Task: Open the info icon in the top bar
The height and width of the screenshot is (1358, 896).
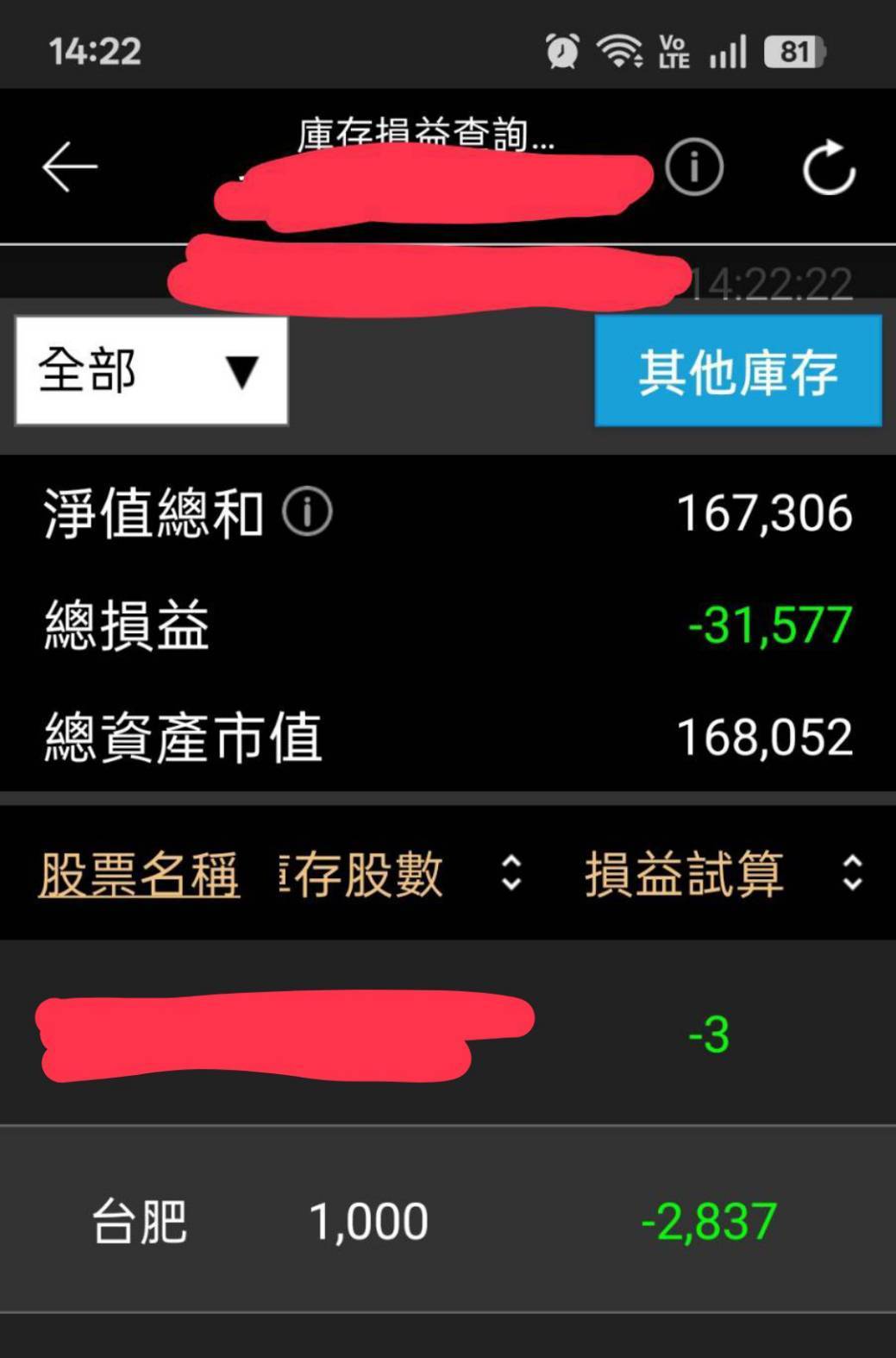Action: click(693, 167)
